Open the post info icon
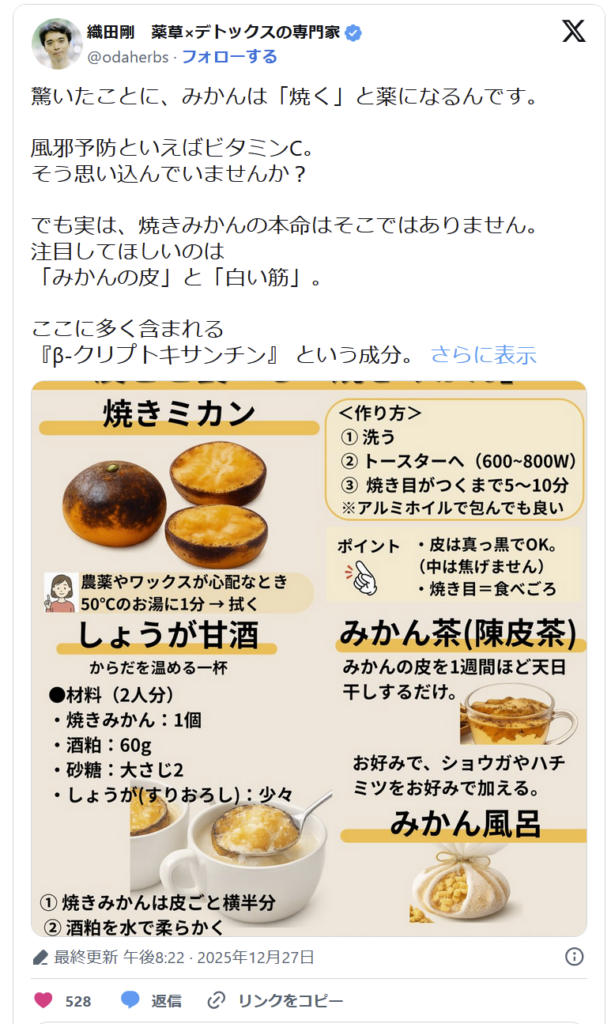The height and width of the screenshot is (1024, 611). [574, 957]
